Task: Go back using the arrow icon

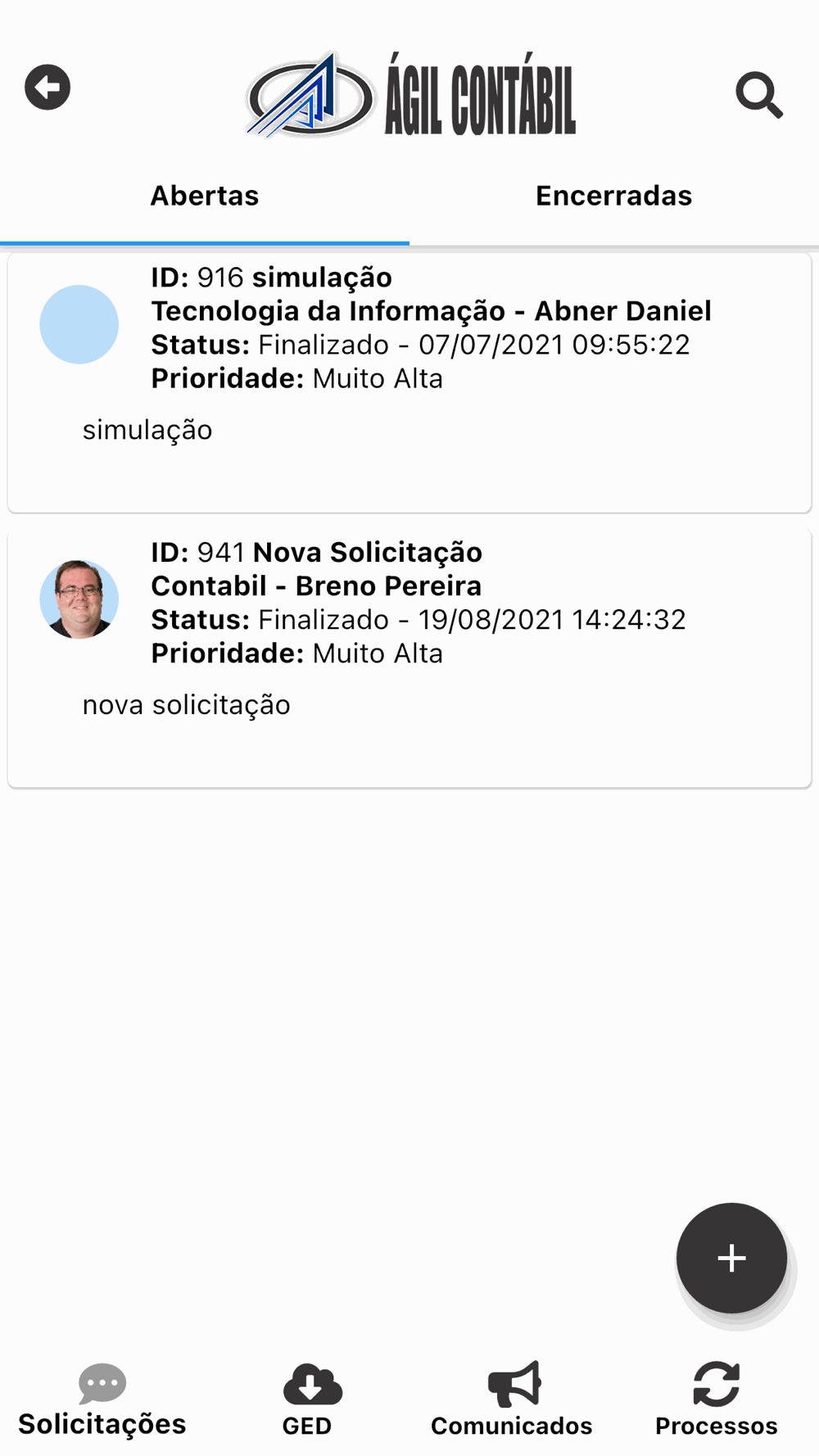Action: (48, 87)
